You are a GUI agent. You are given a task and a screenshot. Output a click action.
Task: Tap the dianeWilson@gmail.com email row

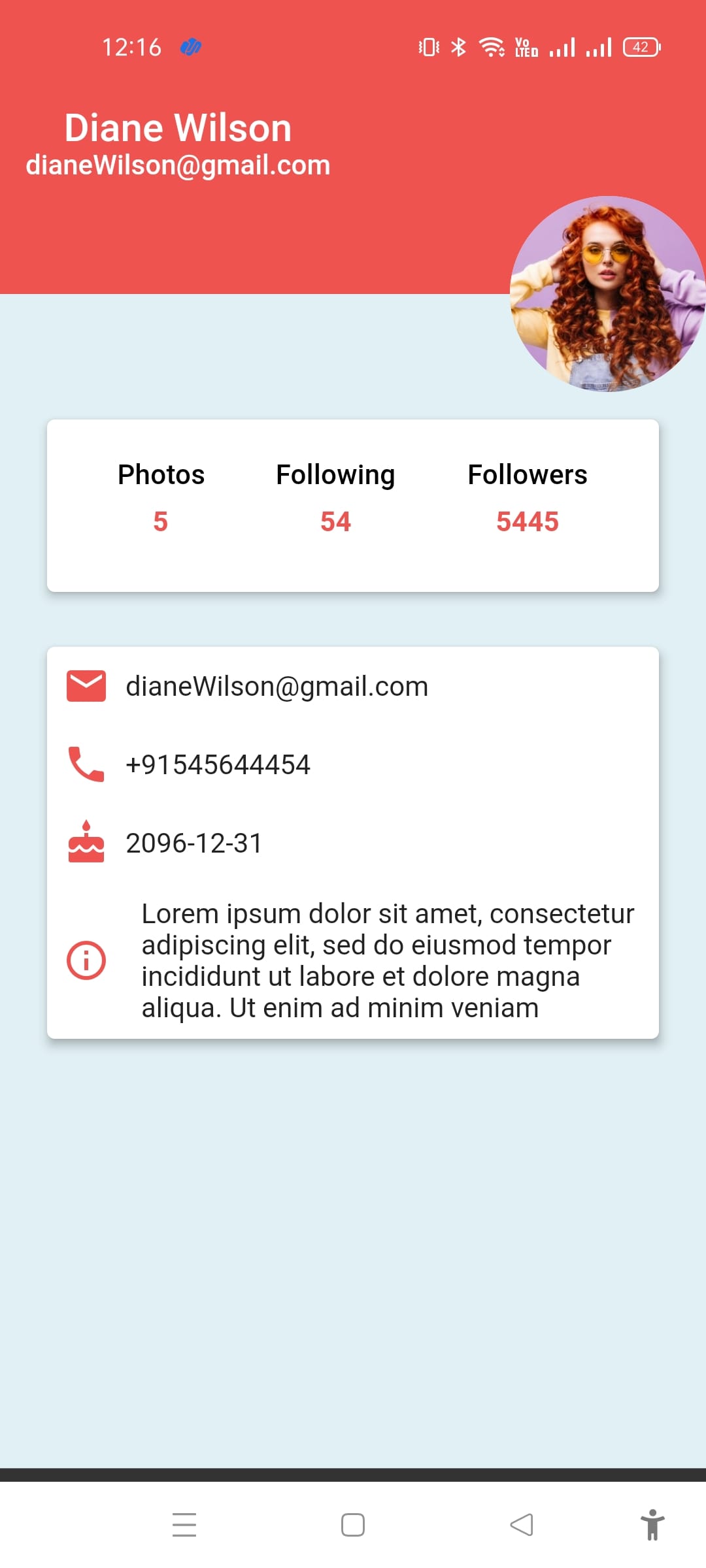click(277, 687)
